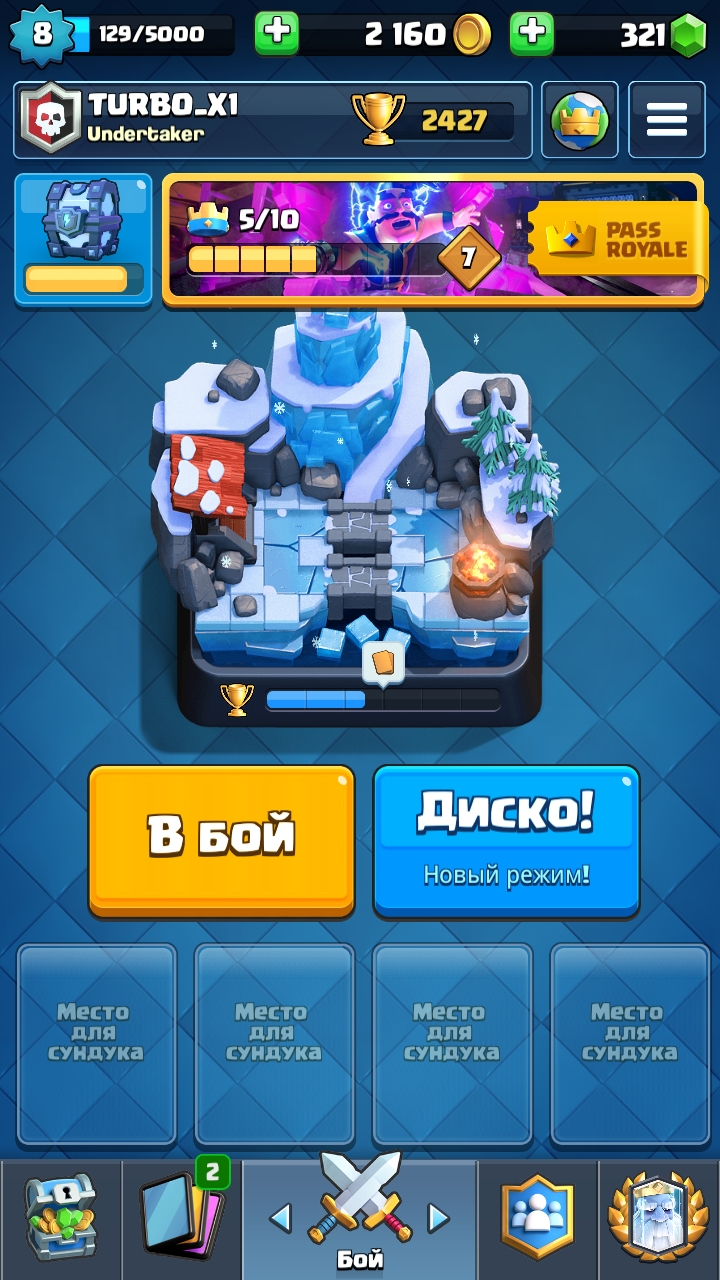Screen dimensions: 720x1280
Task: Start a battle with В бой
Action: pos(221,839)
